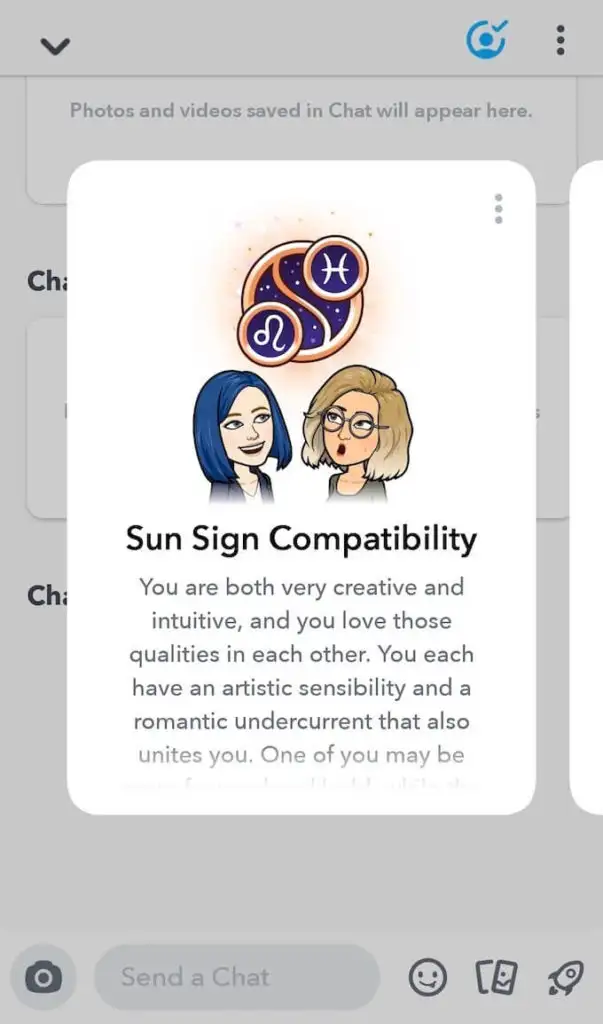Collapse the profile with the down chevron
603x1024 pixels.
[54, 45]
